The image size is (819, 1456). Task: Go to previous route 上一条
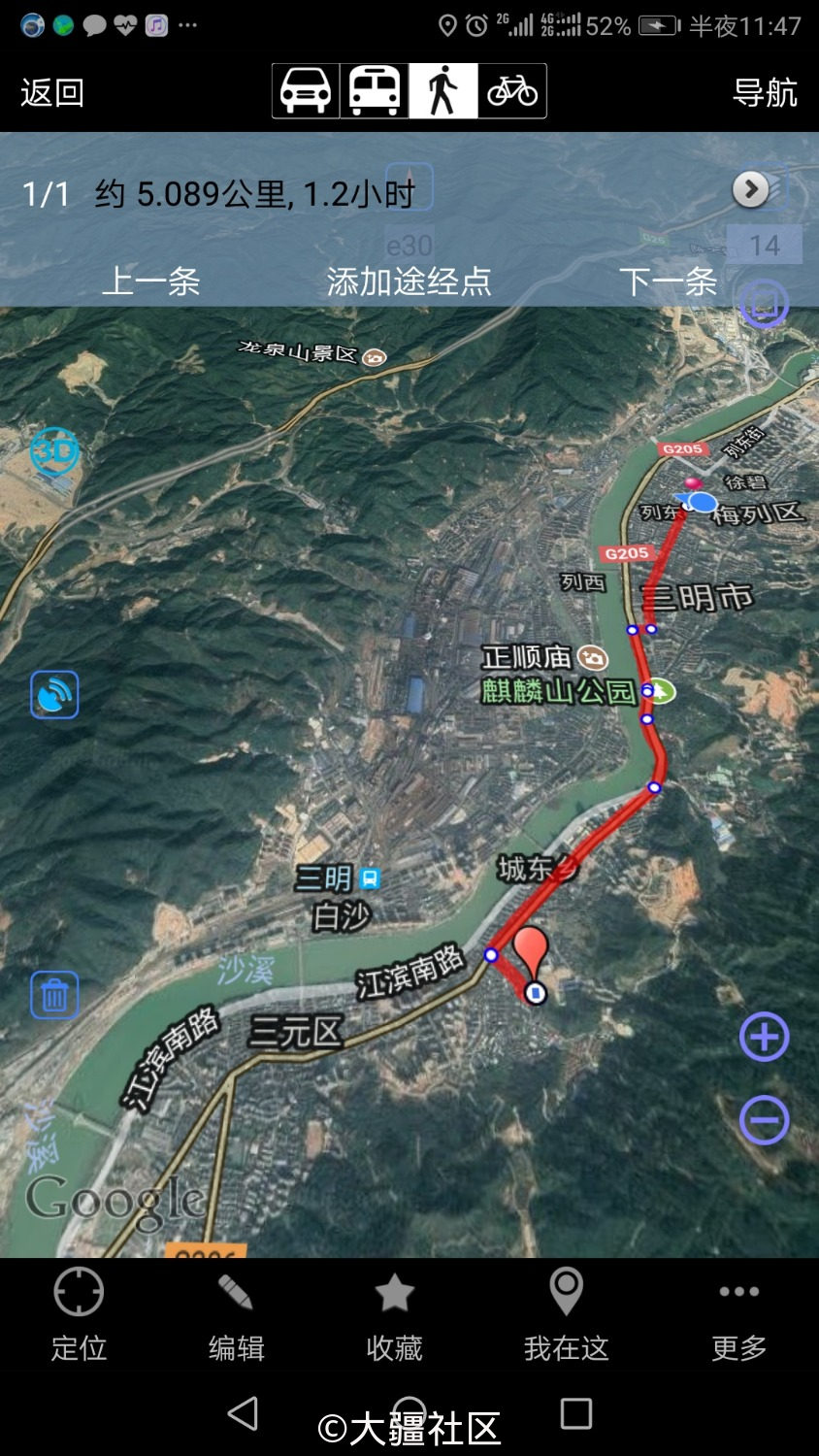[x=151, y=281]
